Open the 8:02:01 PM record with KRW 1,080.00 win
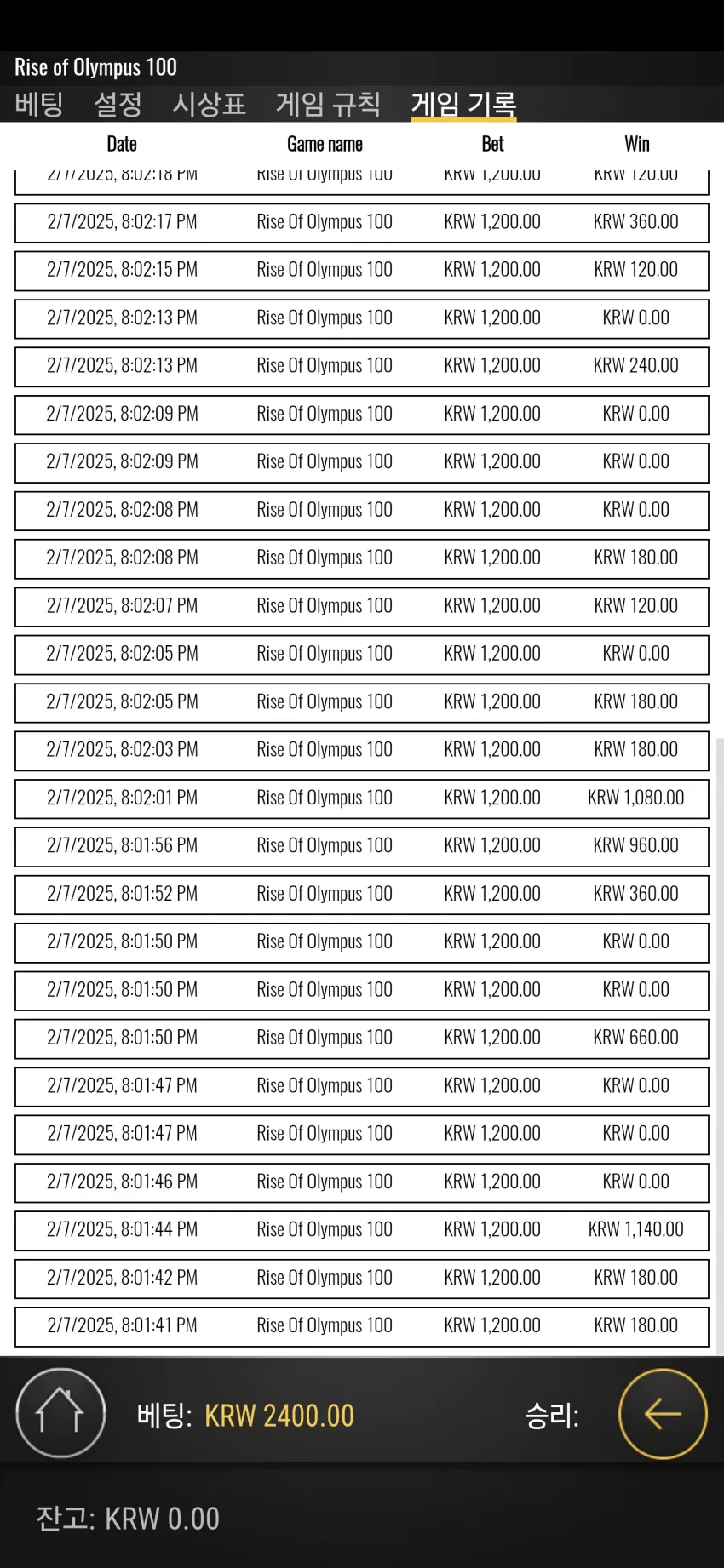The height and width of the screenshot is (1568, 724). click(x=362, y=798)
